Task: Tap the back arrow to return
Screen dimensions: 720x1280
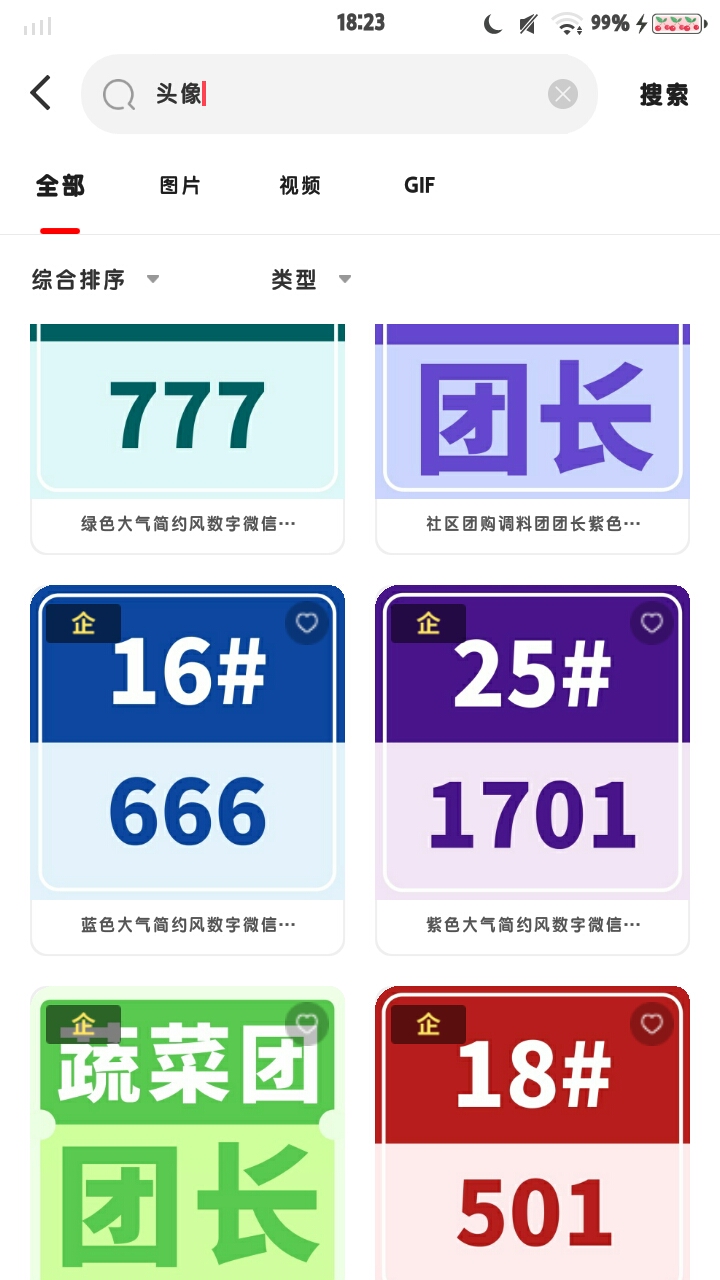Action: [x=40, y=92]
